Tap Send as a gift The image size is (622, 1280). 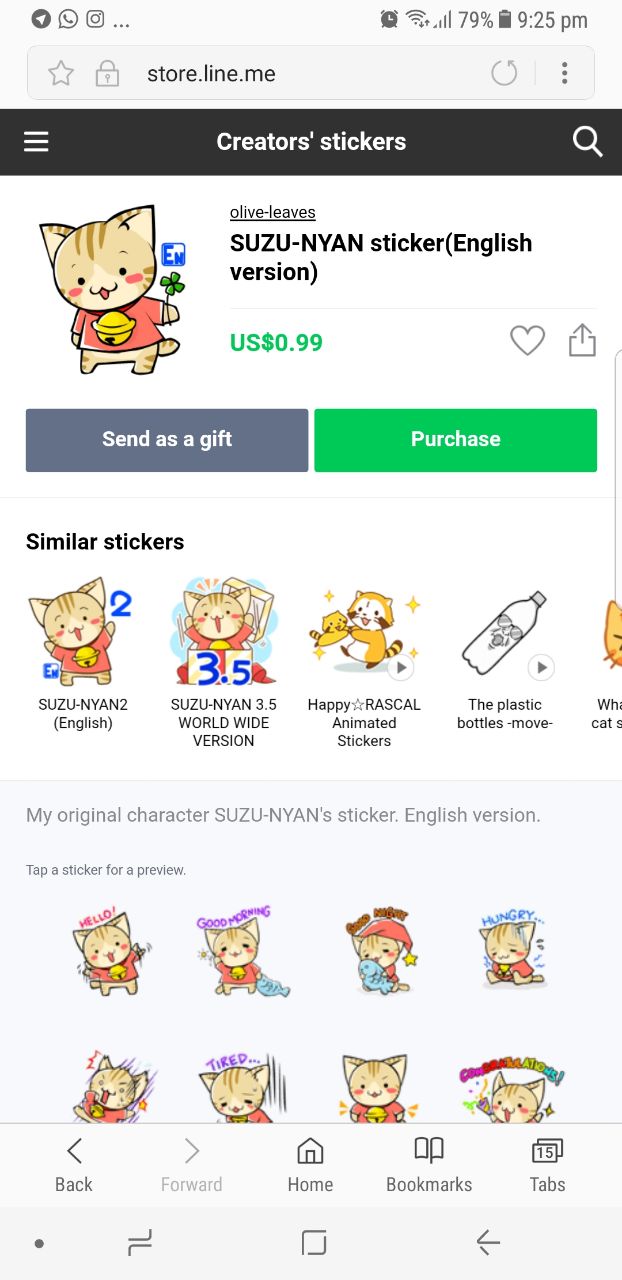tap(167, 440)
